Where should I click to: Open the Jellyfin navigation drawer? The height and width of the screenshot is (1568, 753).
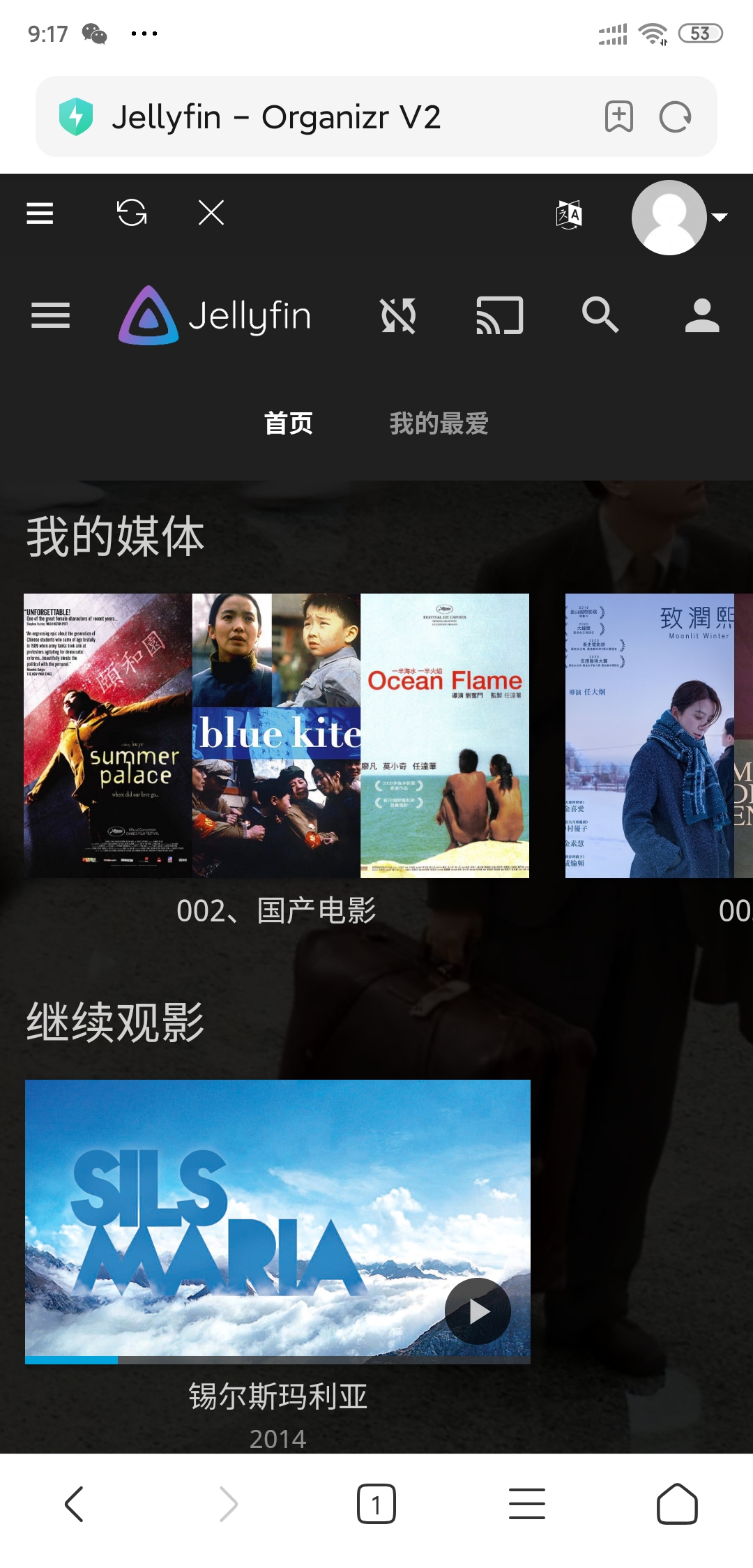click(50, 315)
